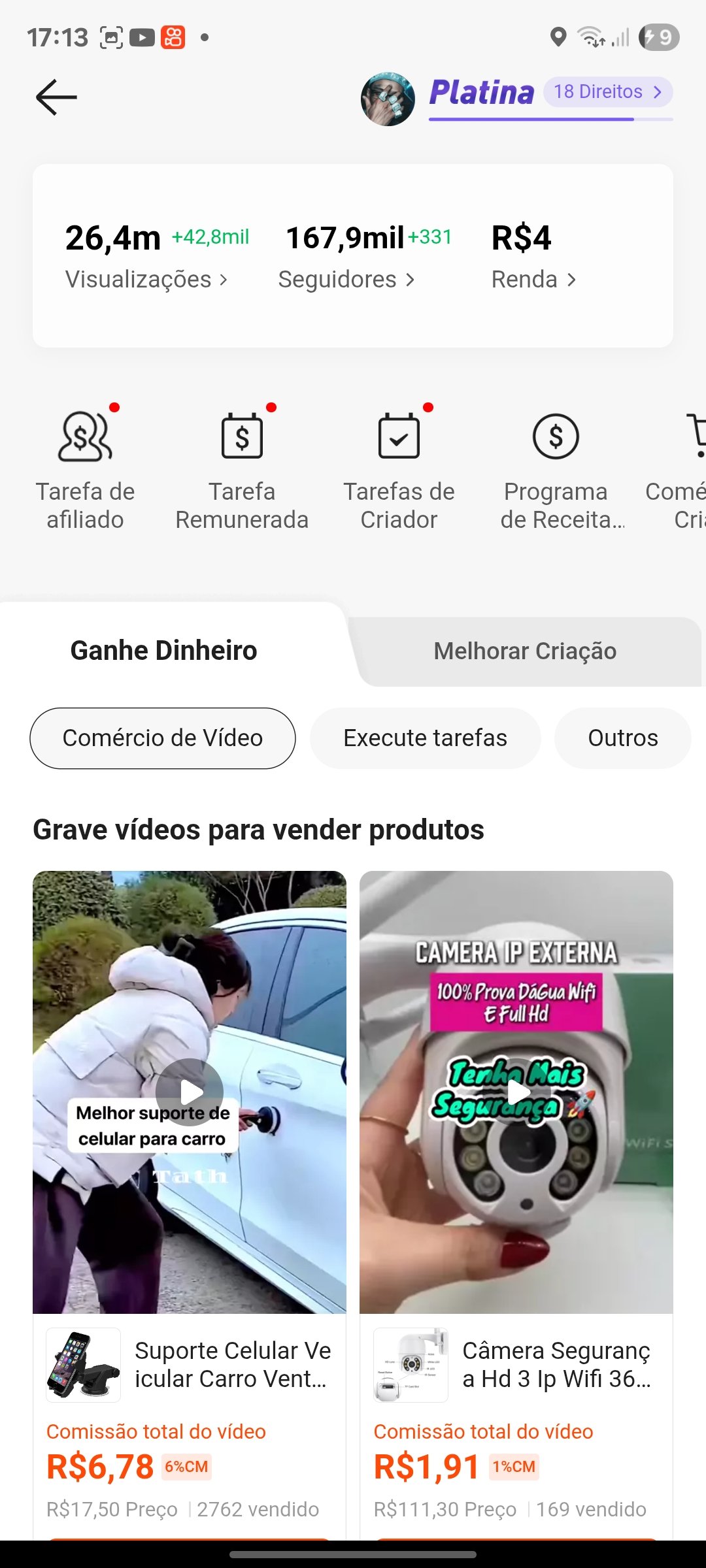706x1568 pixels.
Task: Open Tarefa Remunerada
Action: 242,467
